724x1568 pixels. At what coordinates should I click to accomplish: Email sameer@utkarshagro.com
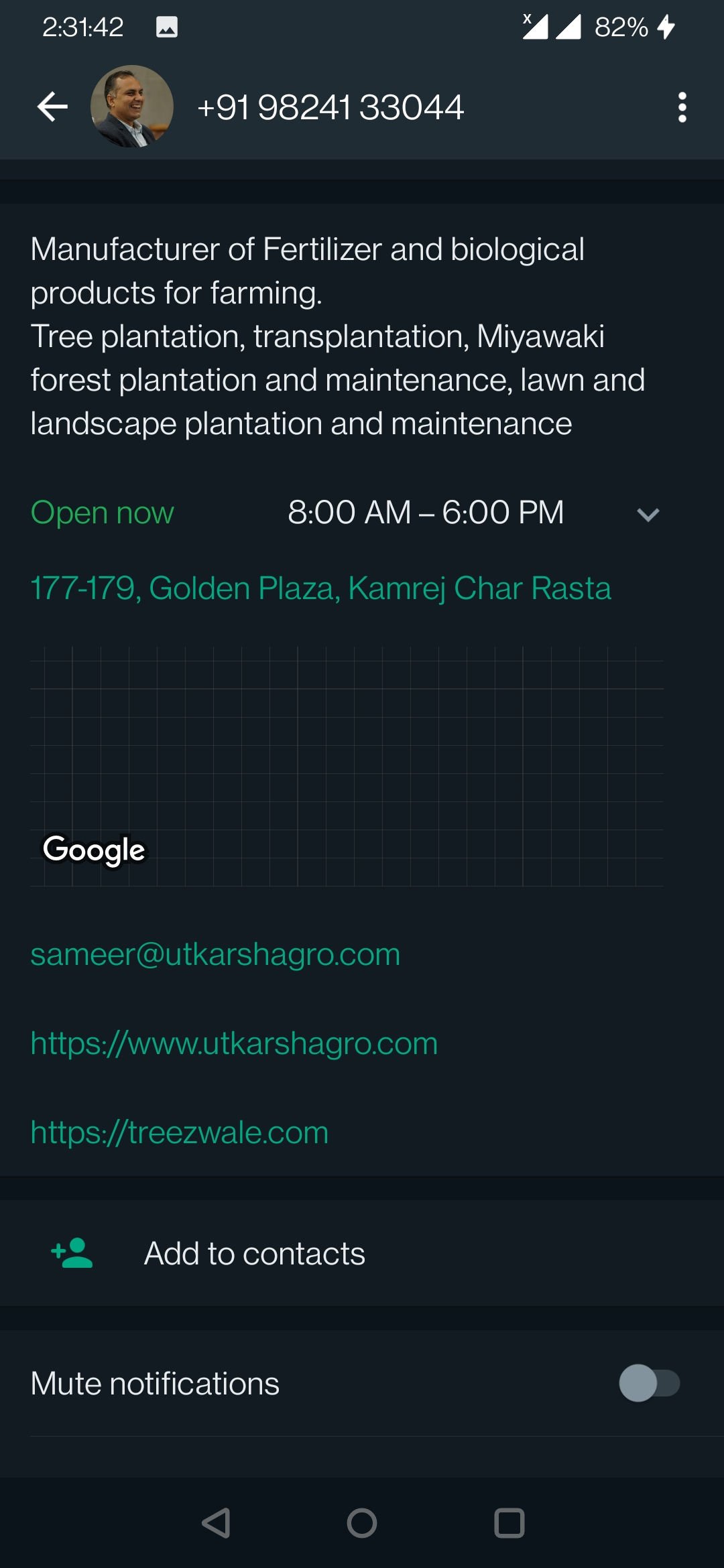[x=215, y=954]
